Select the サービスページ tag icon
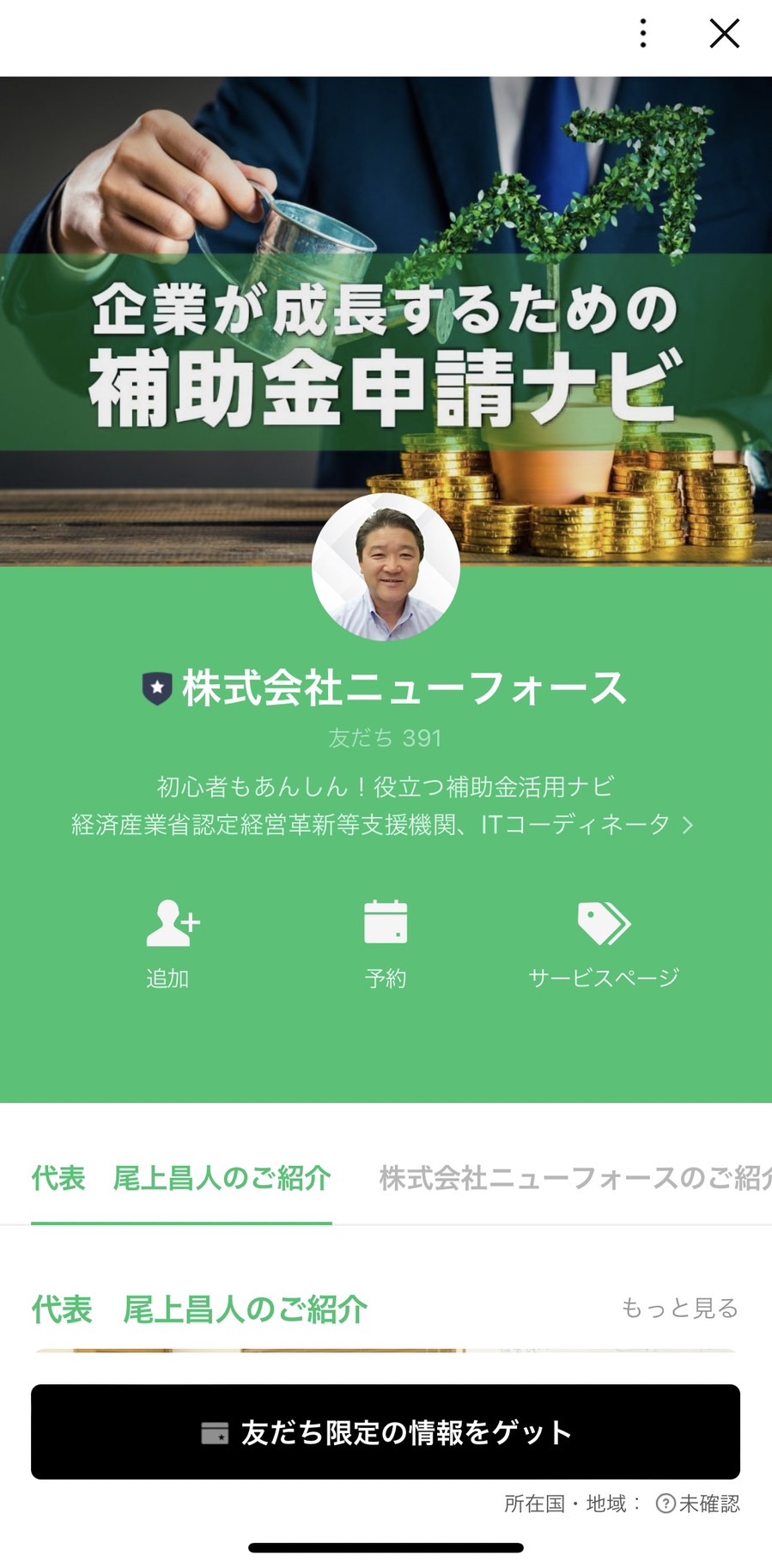Image resolution: width=772 pixels, height=1568 pixels. tap(604, 924)
